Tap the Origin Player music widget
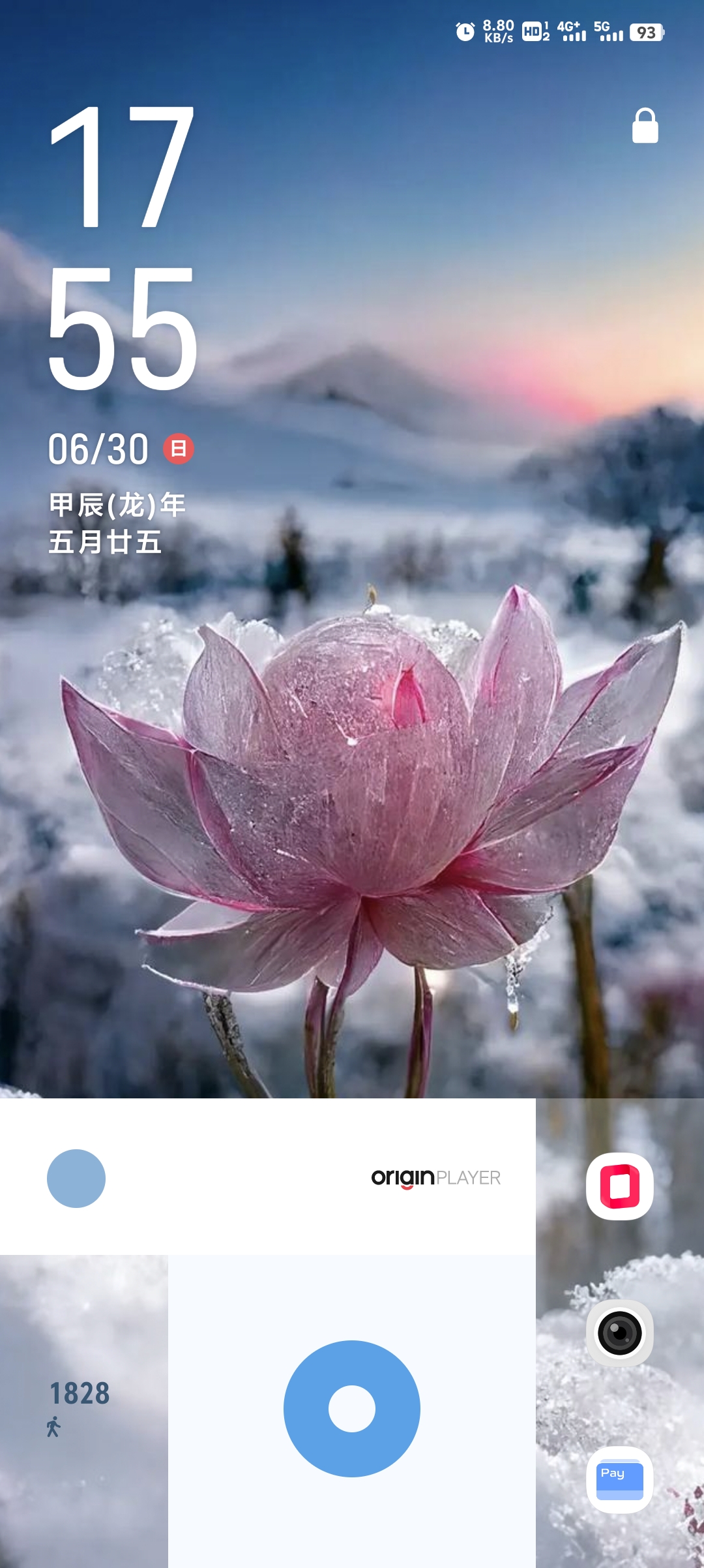Screen dimensions: 704x1568 (x=435, y=1177)
